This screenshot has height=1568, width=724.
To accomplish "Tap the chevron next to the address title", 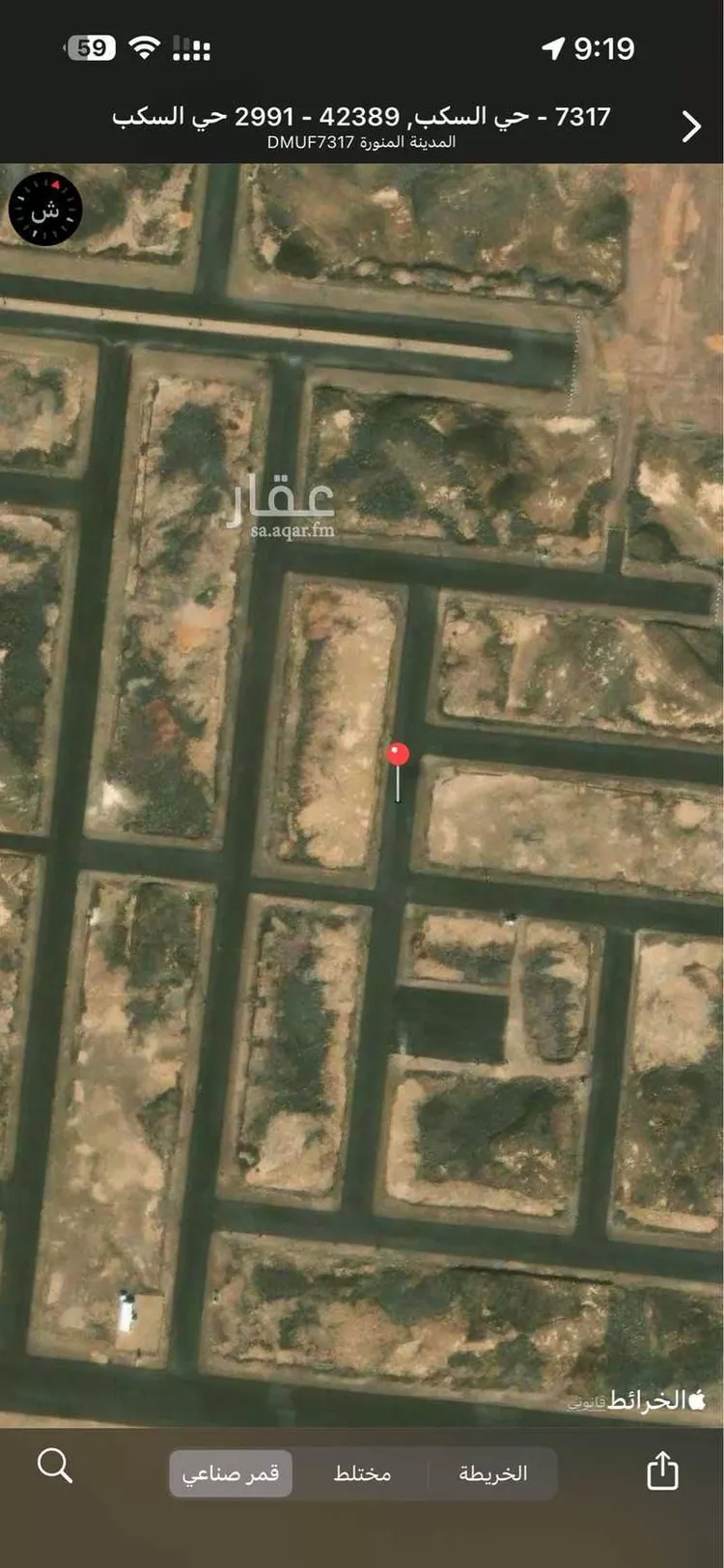I will click(x=690, y=126).
